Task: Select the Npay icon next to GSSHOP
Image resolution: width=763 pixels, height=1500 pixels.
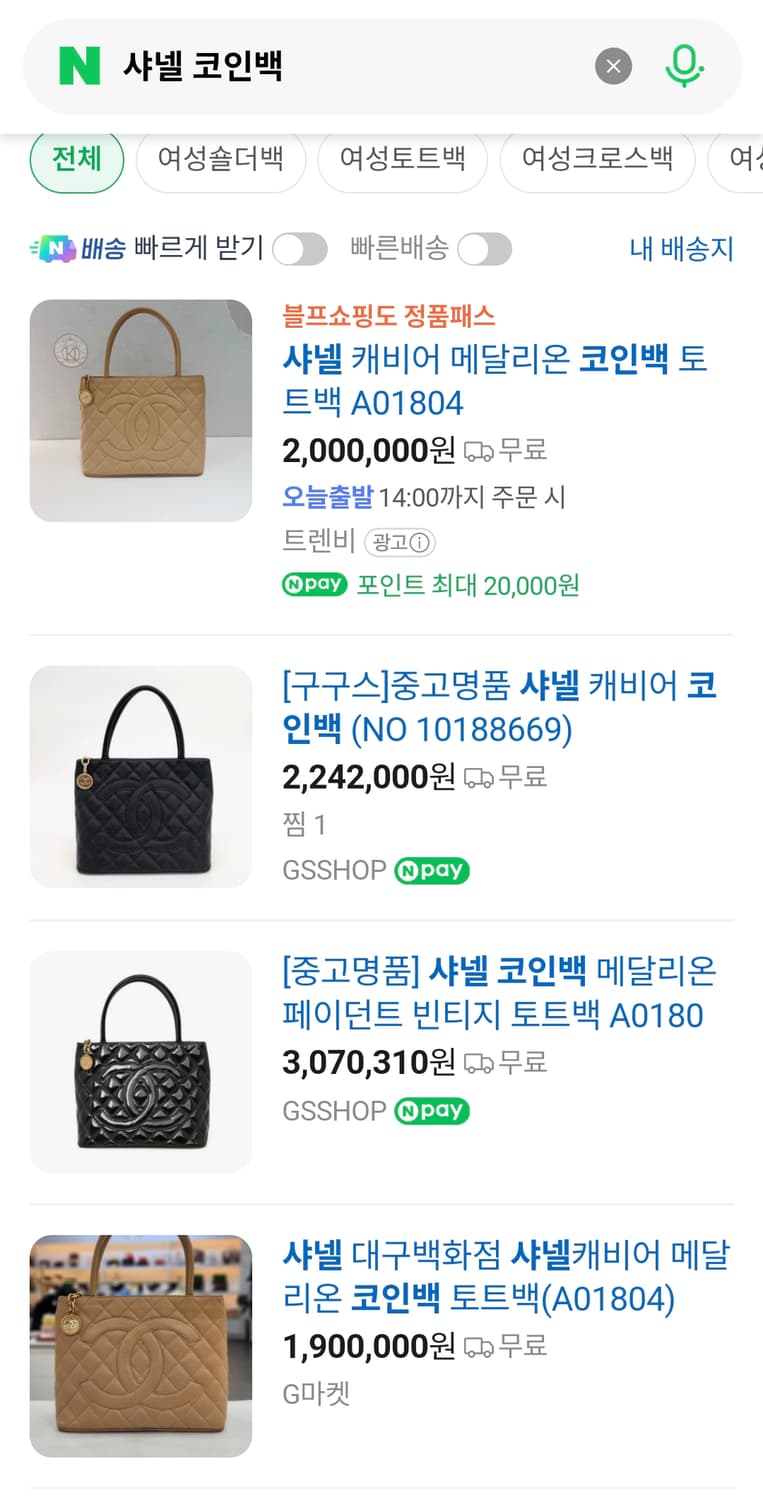Action: (x=431, y=870)
